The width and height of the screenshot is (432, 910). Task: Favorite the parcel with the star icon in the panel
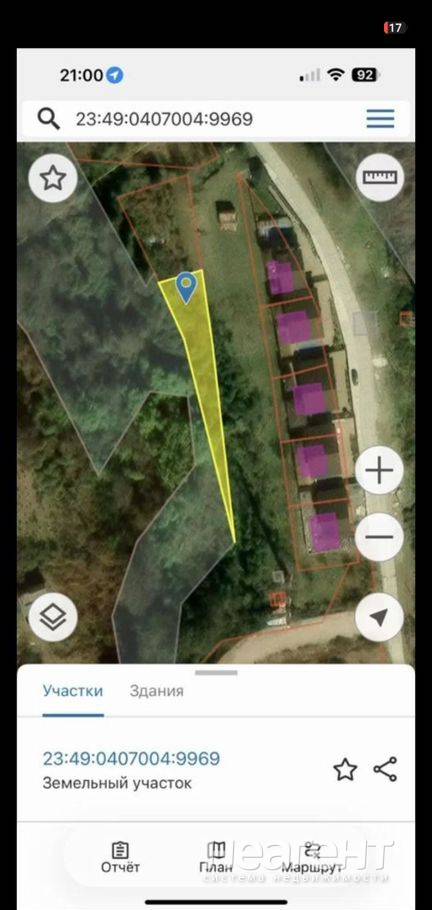(x=345, y=770)
